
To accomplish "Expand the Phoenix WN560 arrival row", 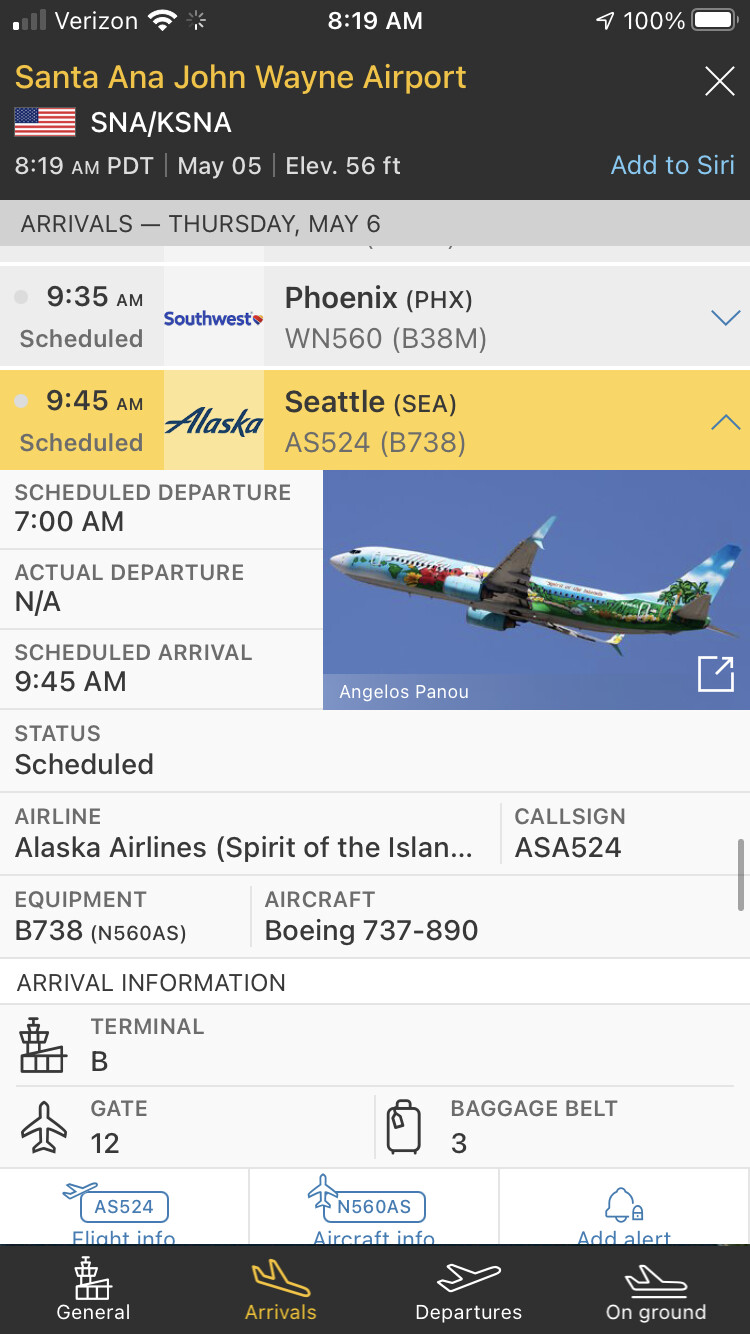I will coord(724,318).
